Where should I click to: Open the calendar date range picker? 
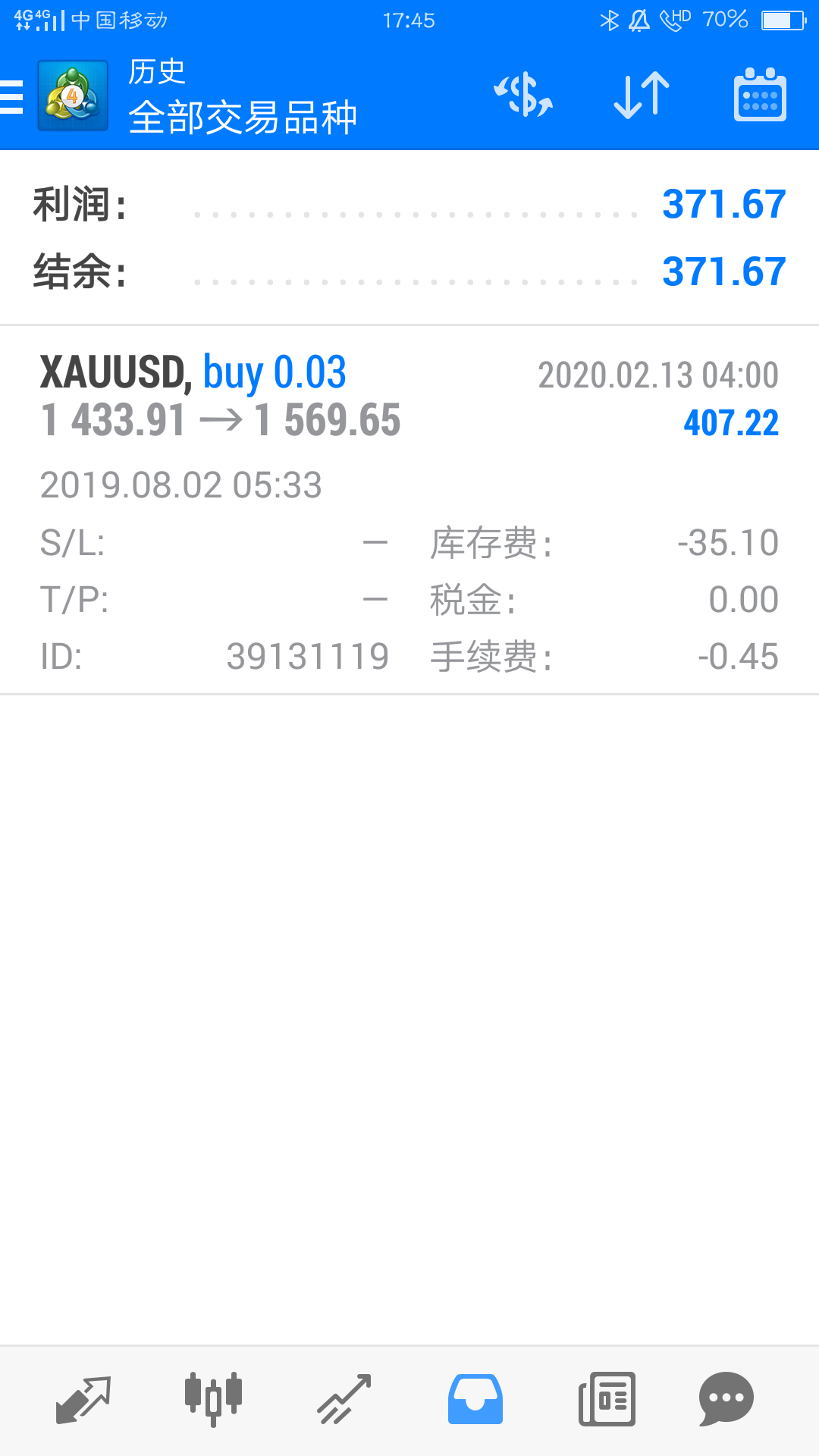click(760, 96)
